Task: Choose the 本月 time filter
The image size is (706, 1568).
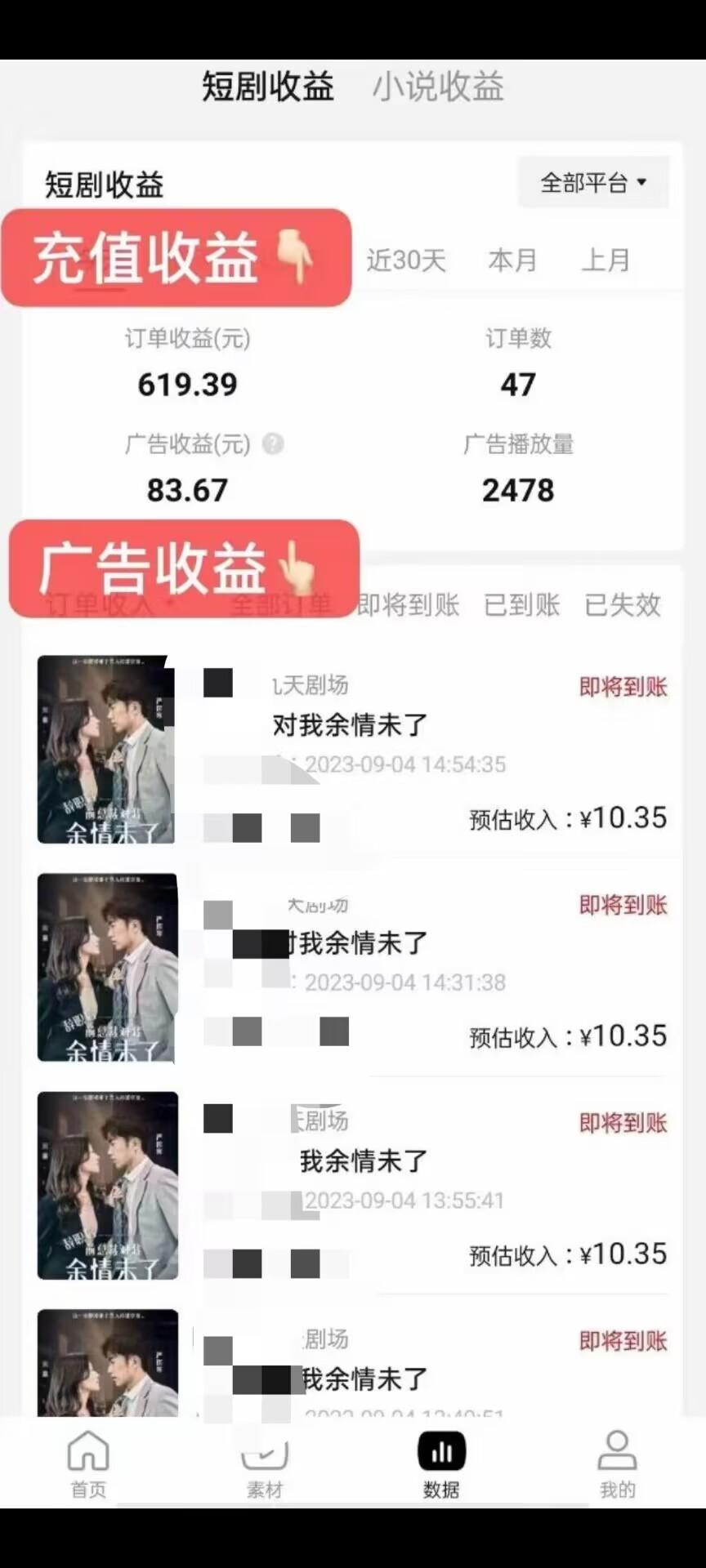Action: 512,260
